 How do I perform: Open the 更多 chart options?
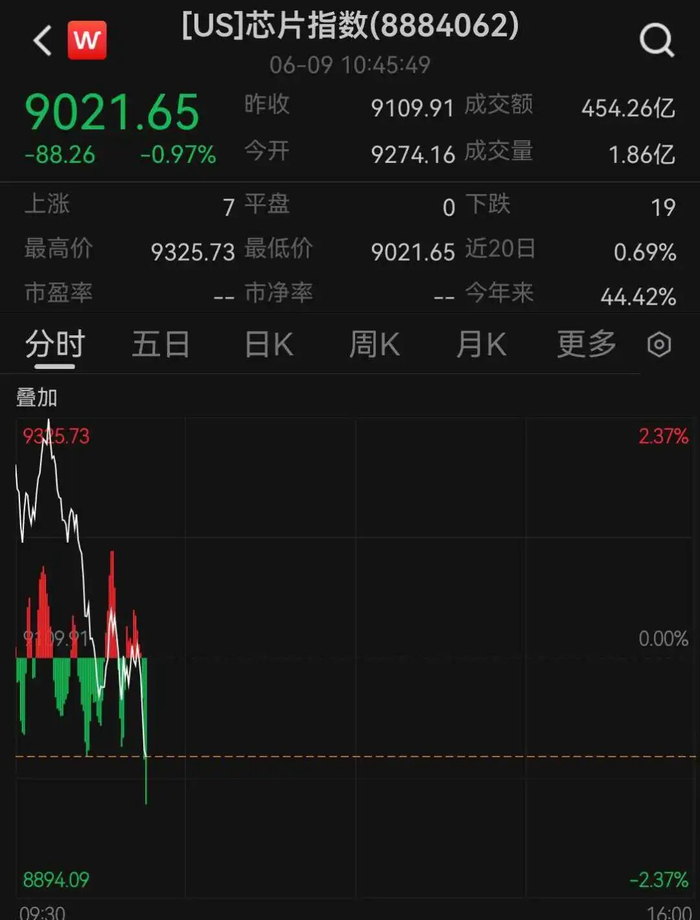tap(586, 344)
